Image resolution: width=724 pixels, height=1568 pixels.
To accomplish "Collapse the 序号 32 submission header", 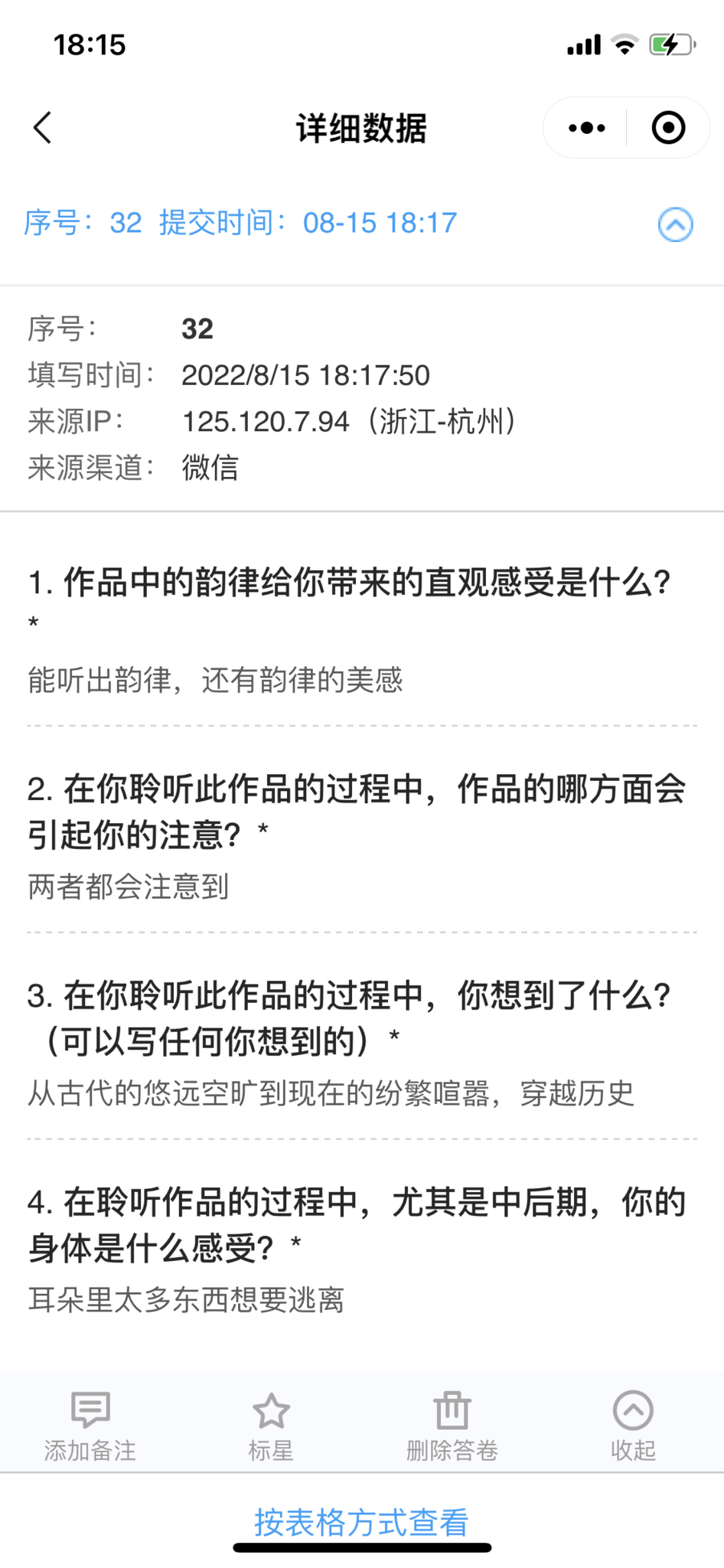I will (x=675, y=224).
